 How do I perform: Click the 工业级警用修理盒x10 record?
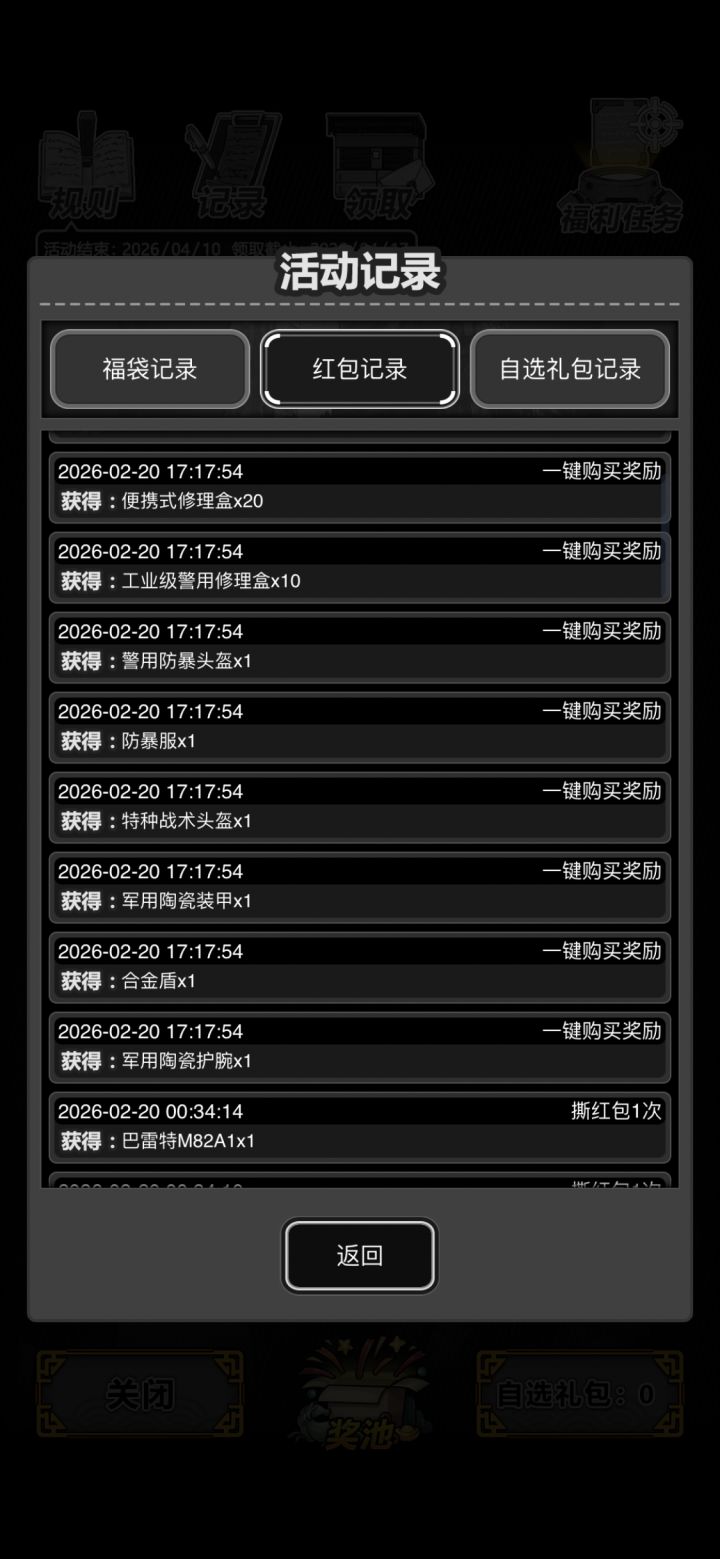click(x=360, y=566)
